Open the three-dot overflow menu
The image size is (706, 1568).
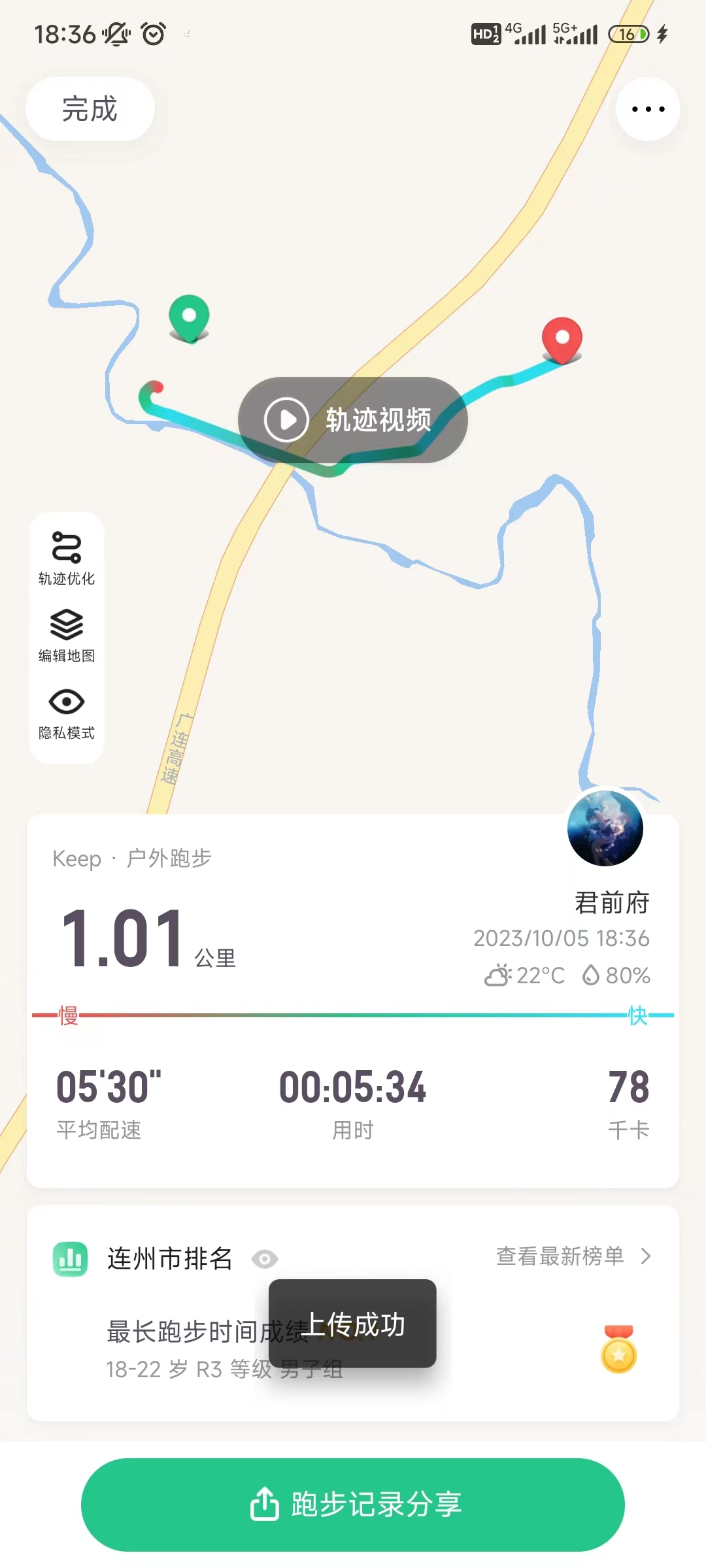tap(648, 109)
